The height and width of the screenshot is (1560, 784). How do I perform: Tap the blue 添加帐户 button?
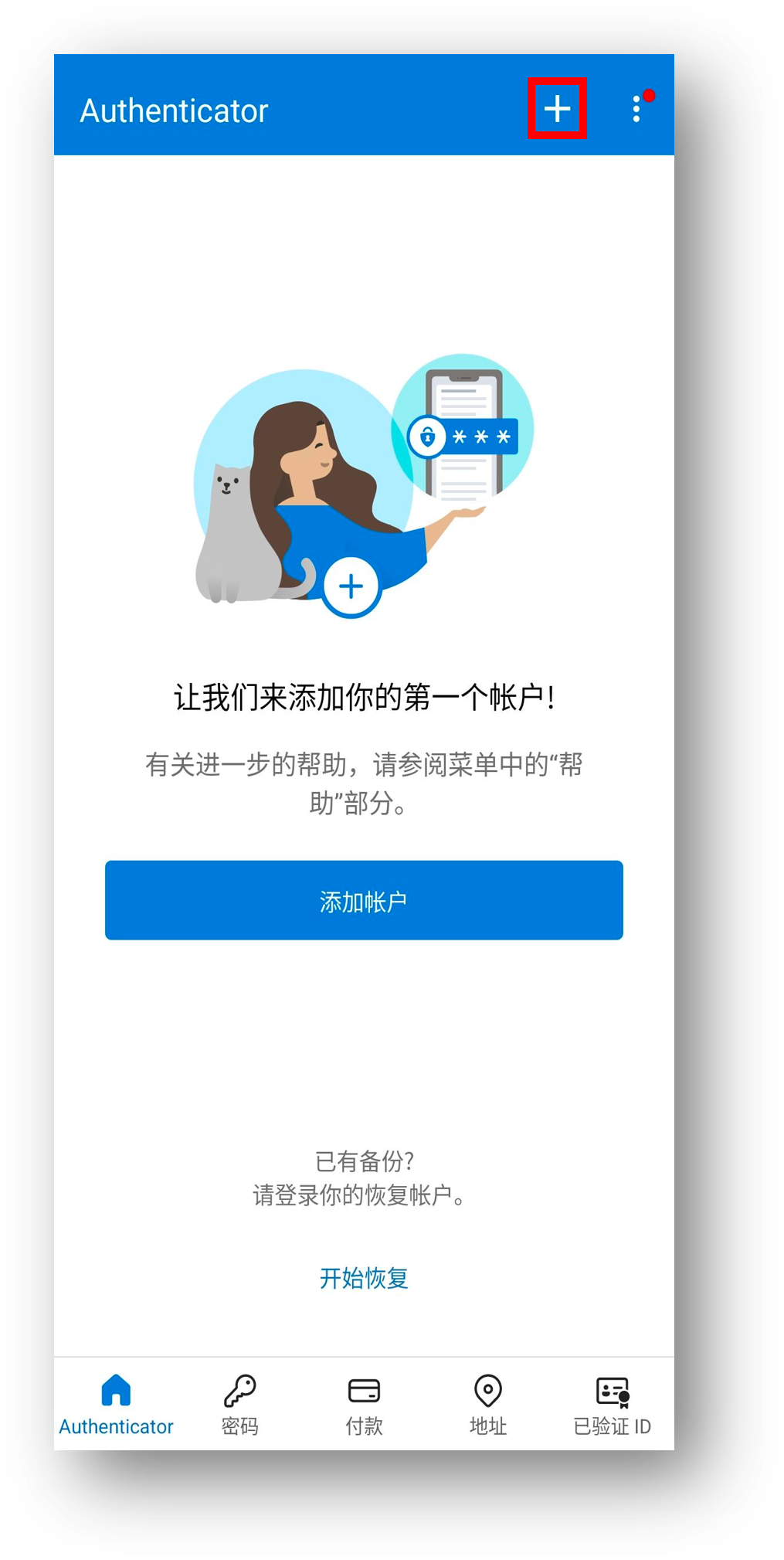pyautogui.click(x=364, y=900)
